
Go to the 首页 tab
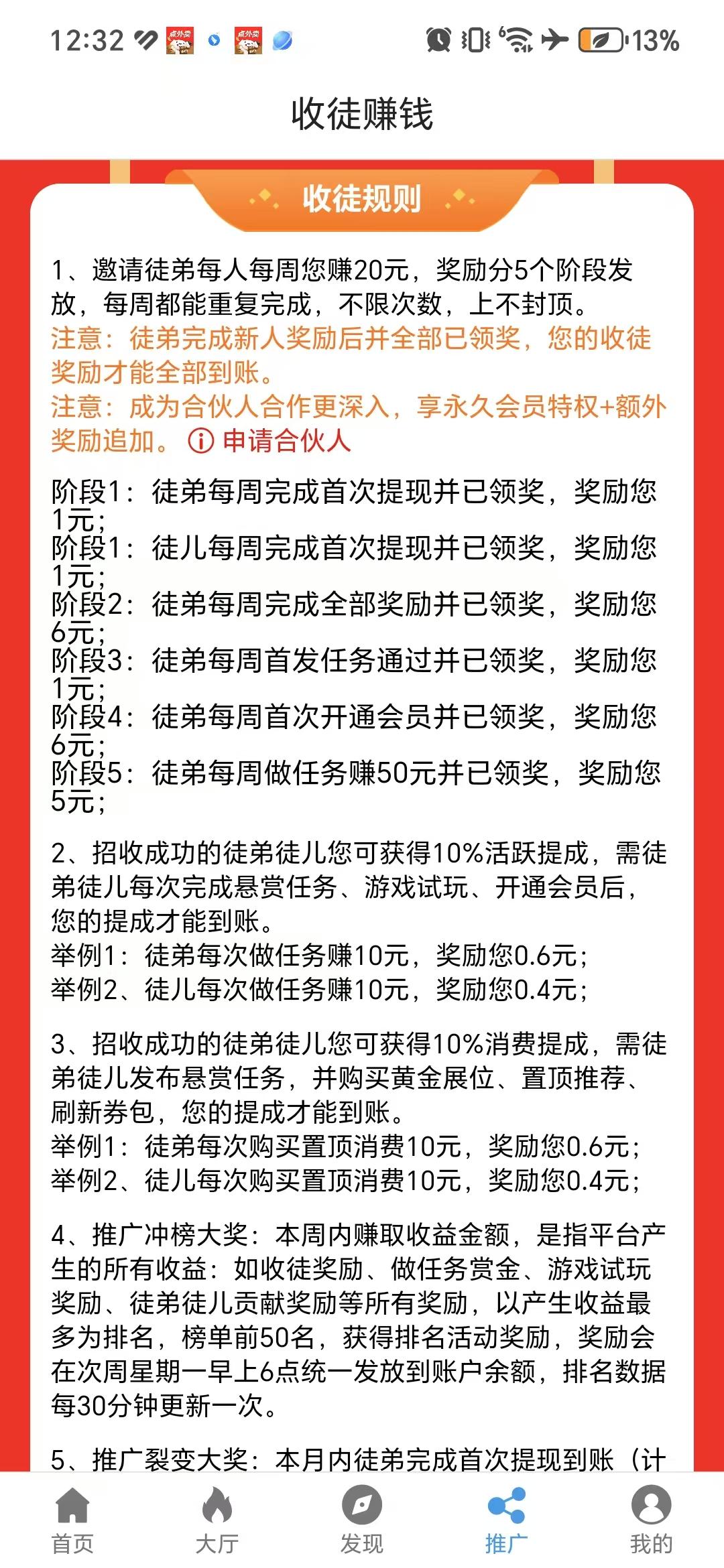point(72,1520)
